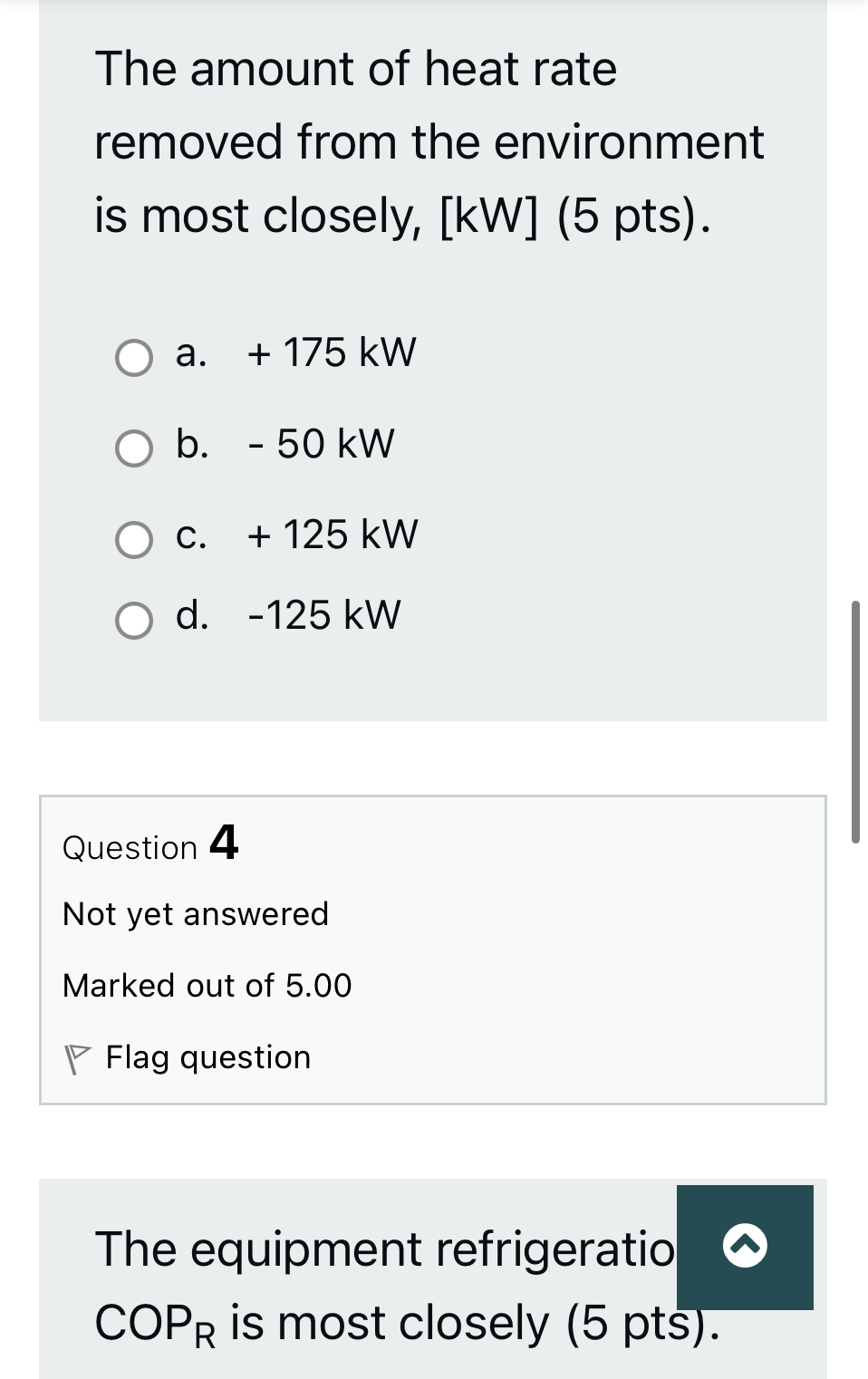Select radio button for answer d. -125 kW
Image resolution: width=868 pixels, height=1379 pixels.
tap(134, 621)
